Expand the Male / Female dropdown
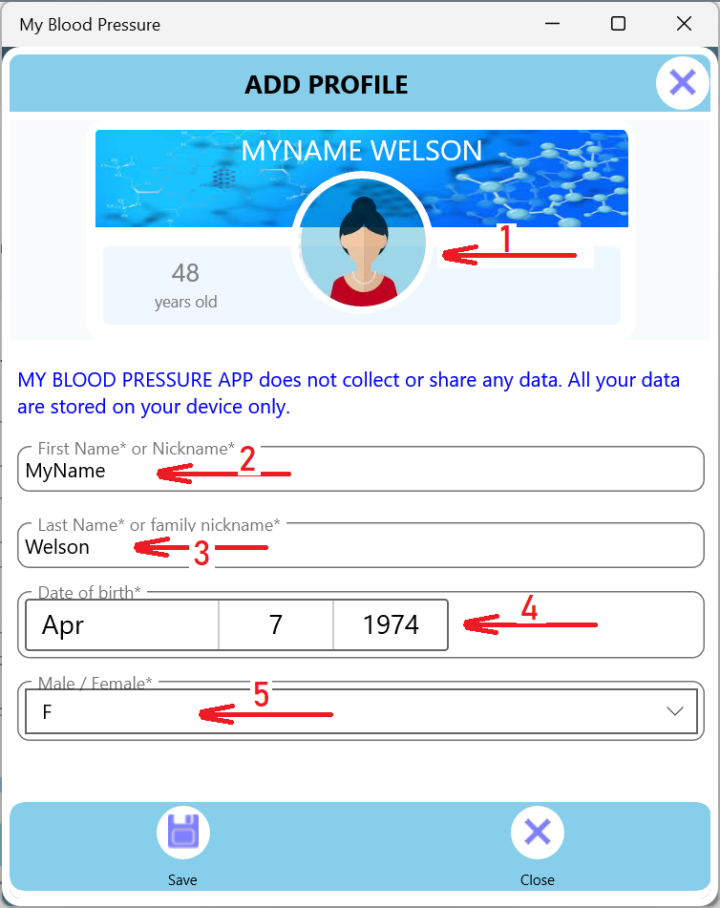The width and height of the screenshot is (720, 908). (x=674, y=711)
